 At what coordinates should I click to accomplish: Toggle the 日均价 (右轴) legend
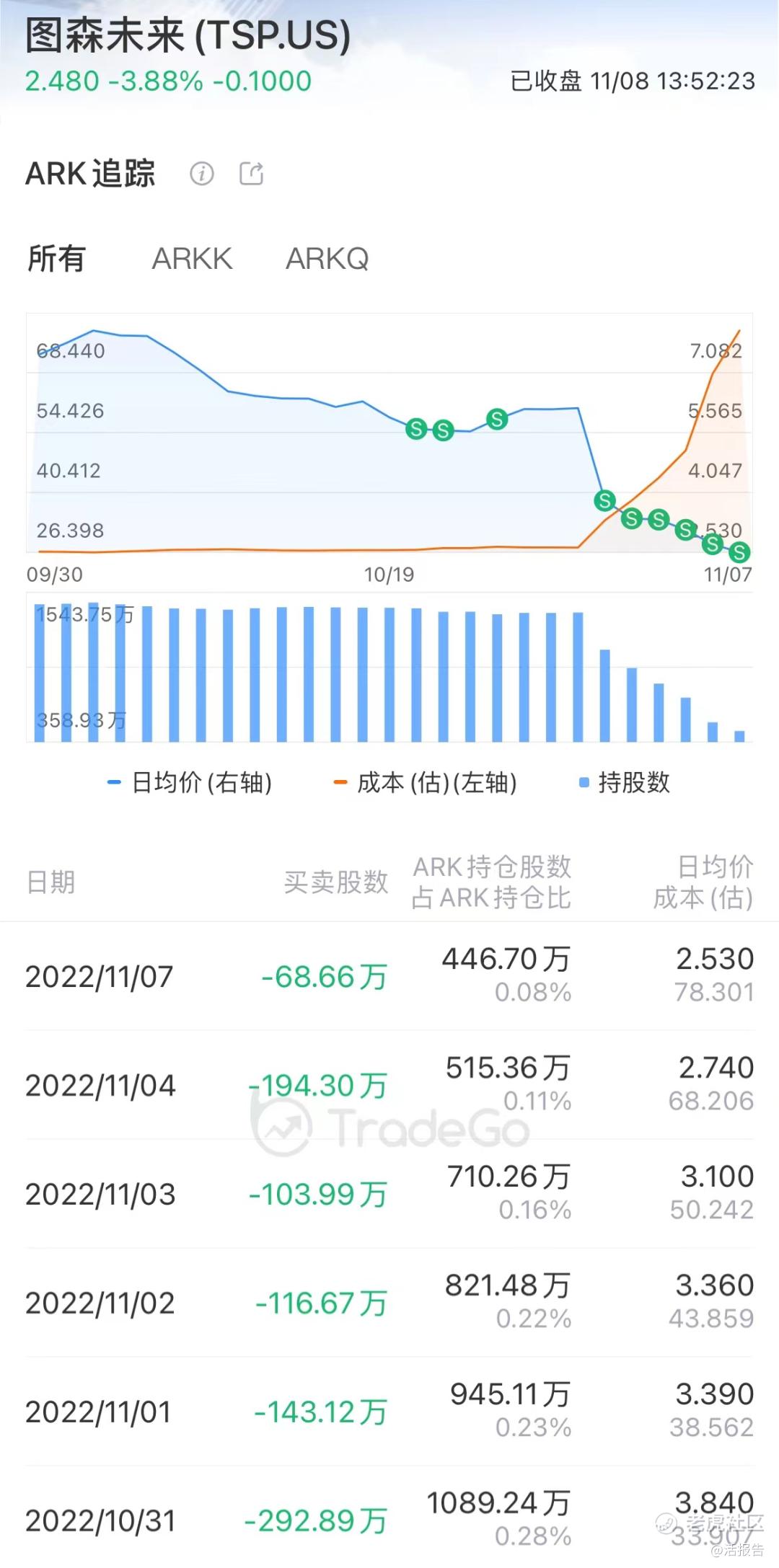point(190,782)
